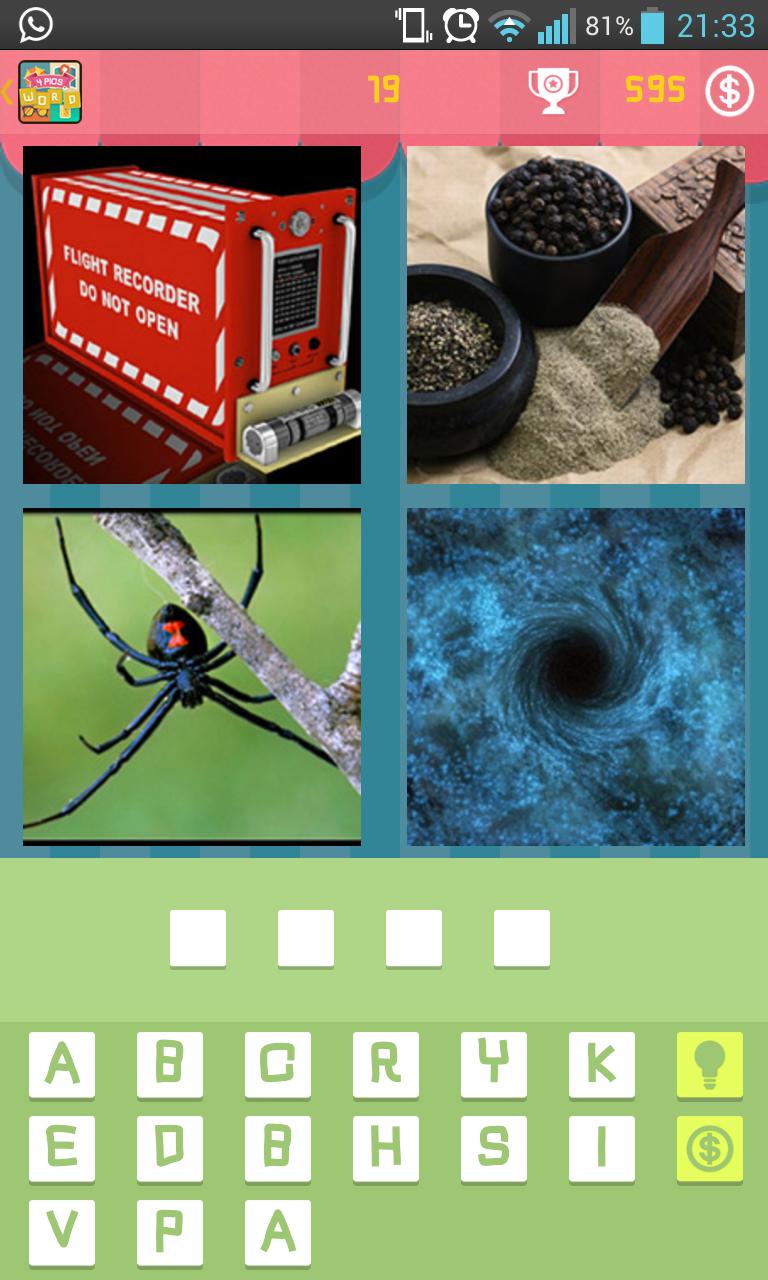Enlarge the blue swirling hole picture

pyautogui.click(x=575, y=677)
